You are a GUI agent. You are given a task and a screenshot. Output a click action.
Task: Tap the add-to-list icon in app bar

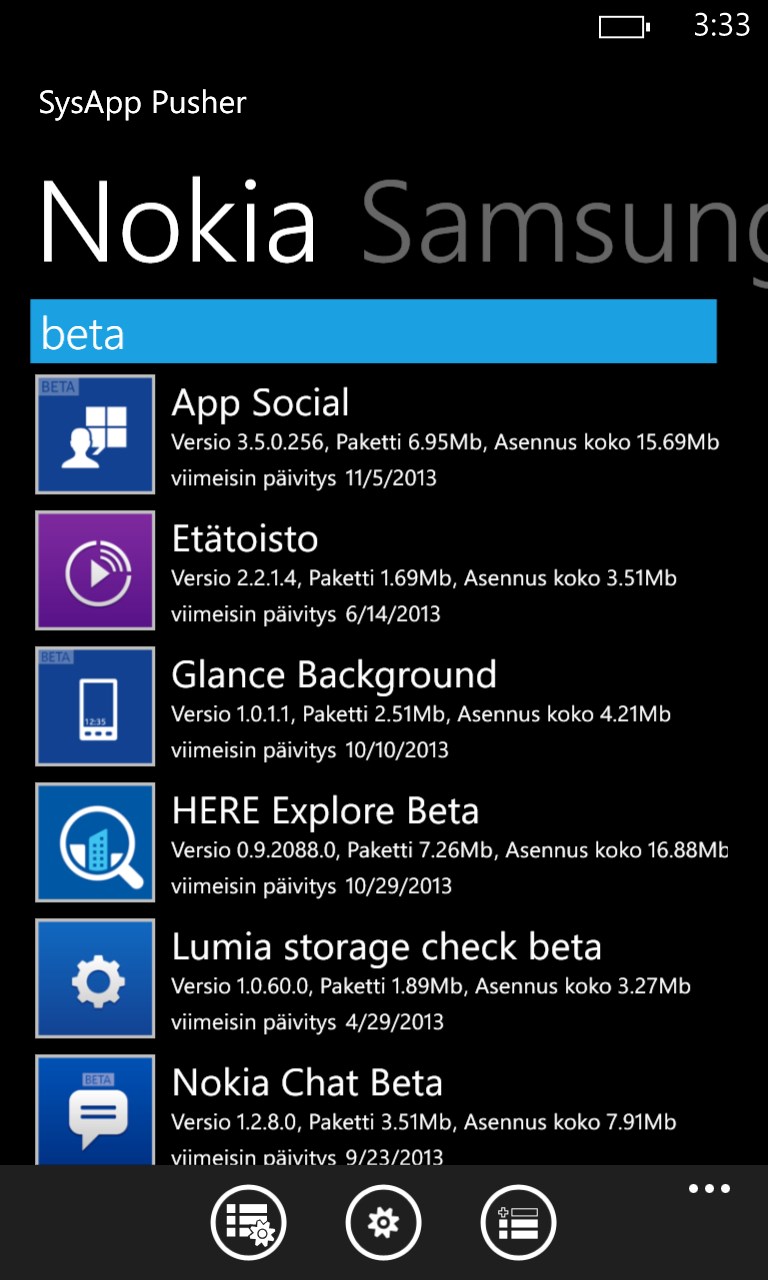tap(518, 1222)
